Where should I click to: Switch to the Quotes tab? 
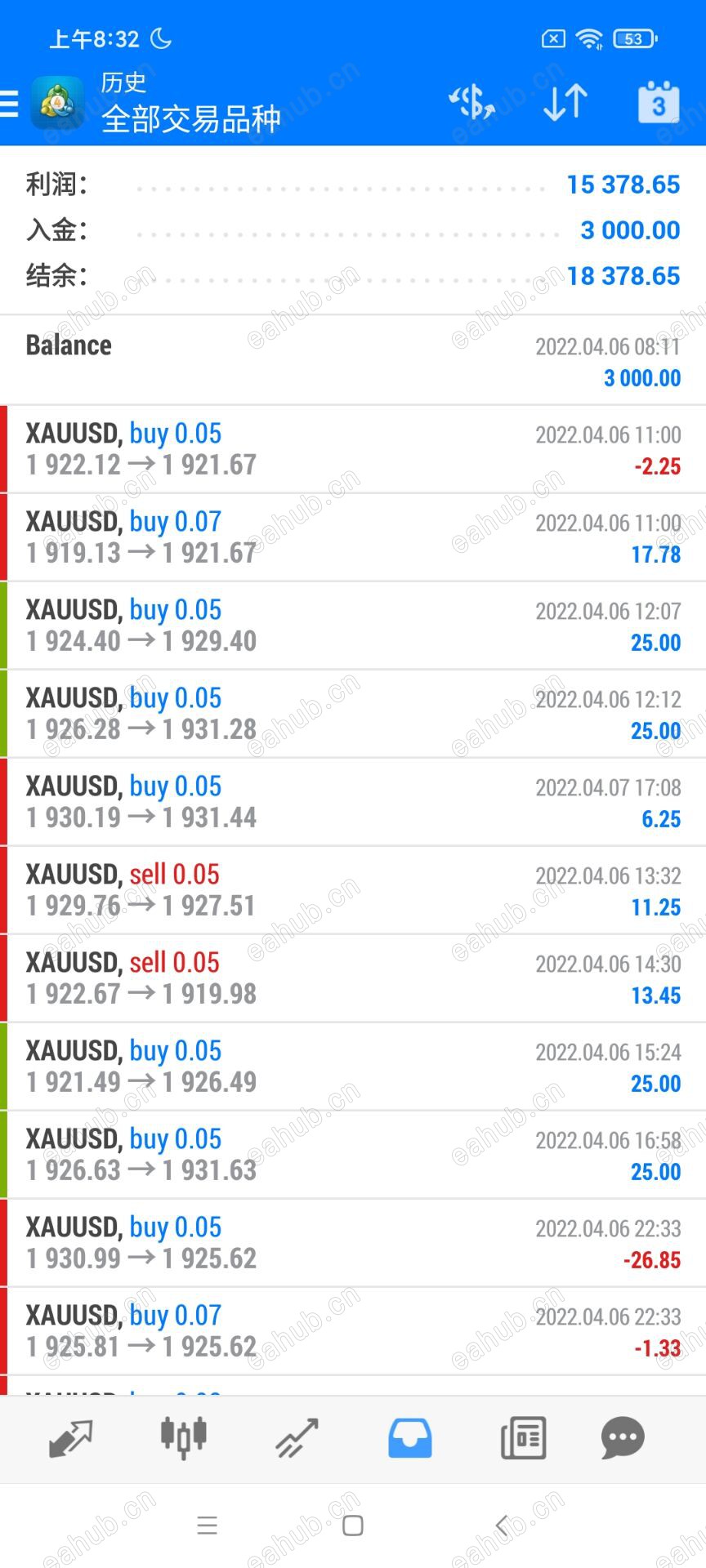[70, 1438]
